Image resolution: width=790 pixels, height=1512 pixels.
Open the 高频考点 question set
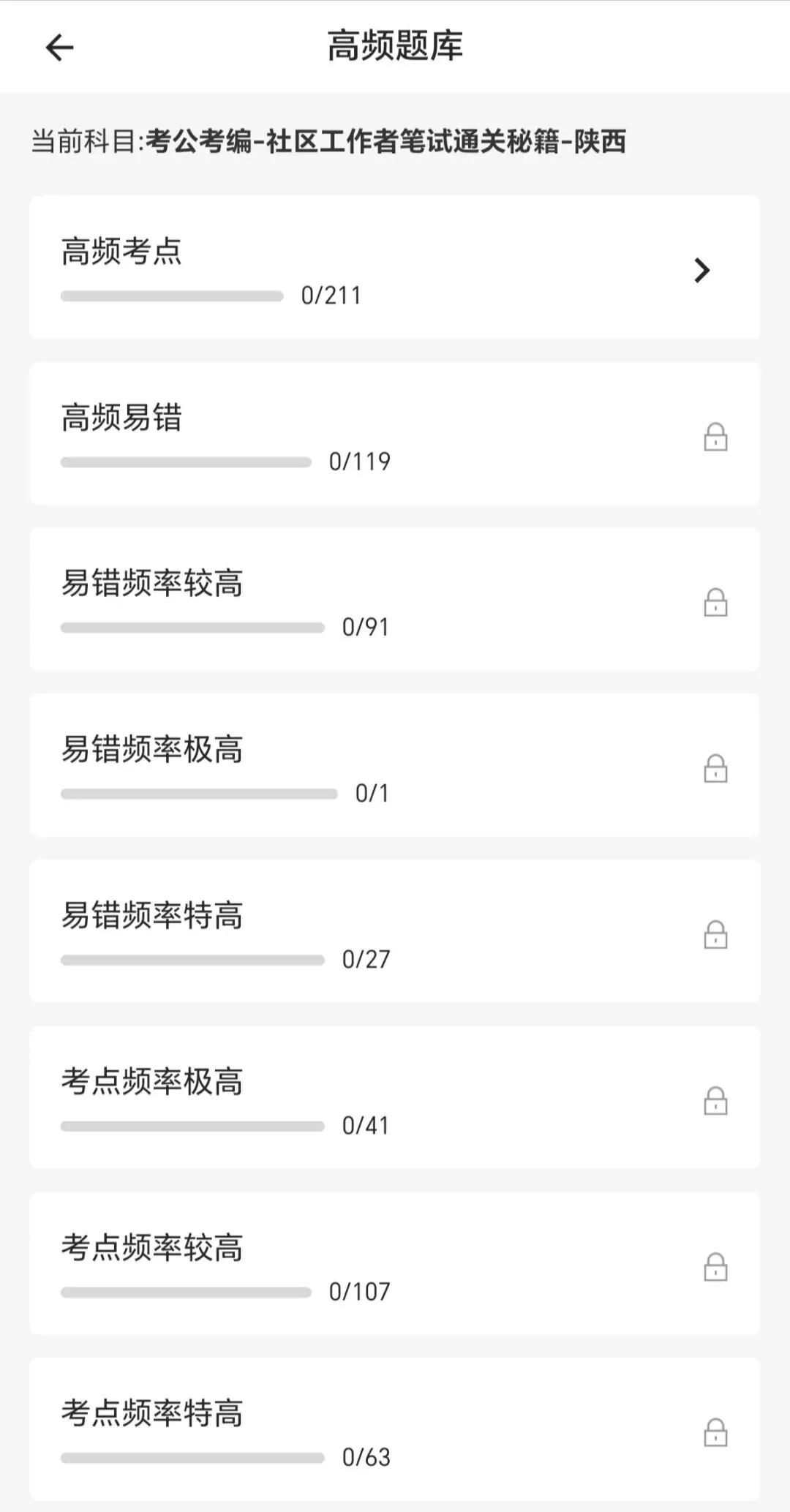coord(394,268)
